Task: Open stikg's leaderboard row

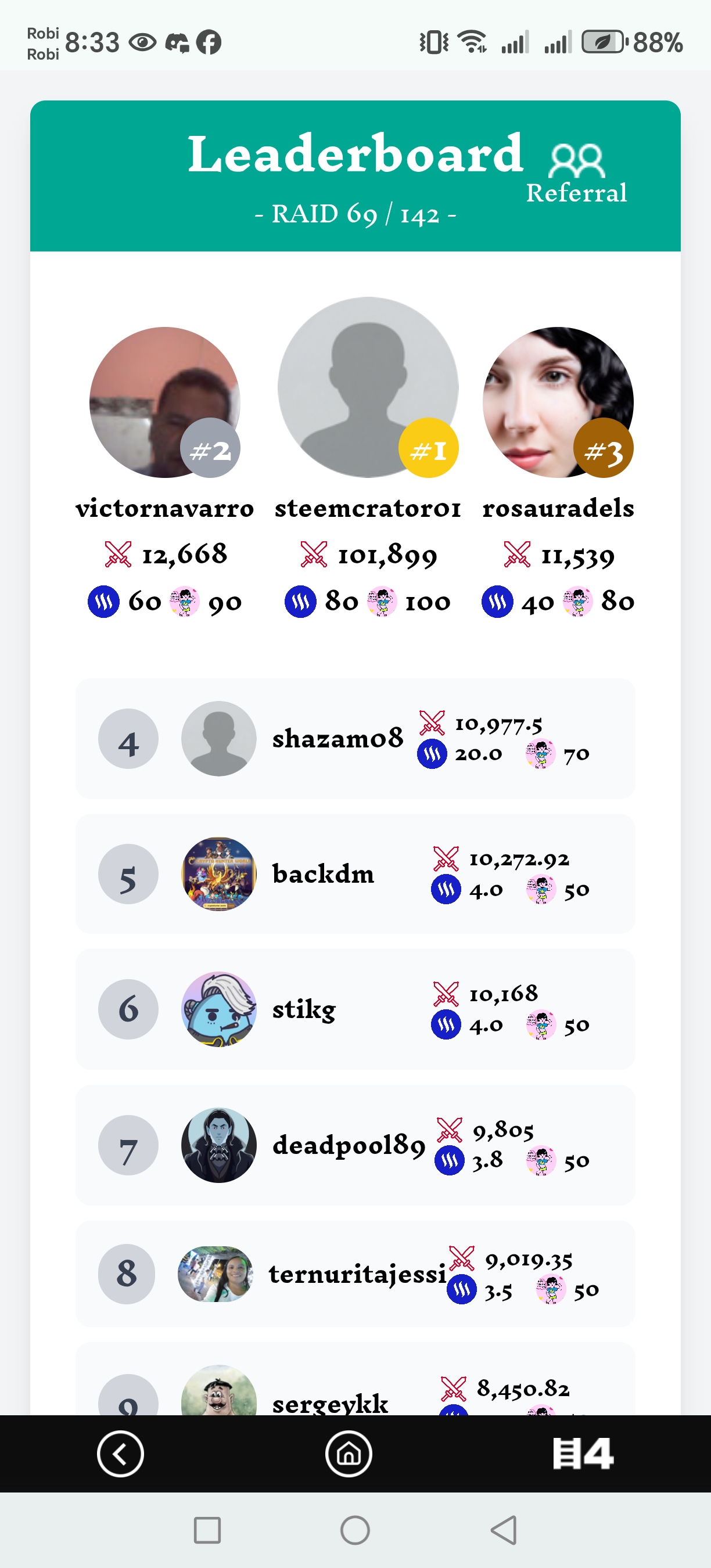Action: point(355,1009)
